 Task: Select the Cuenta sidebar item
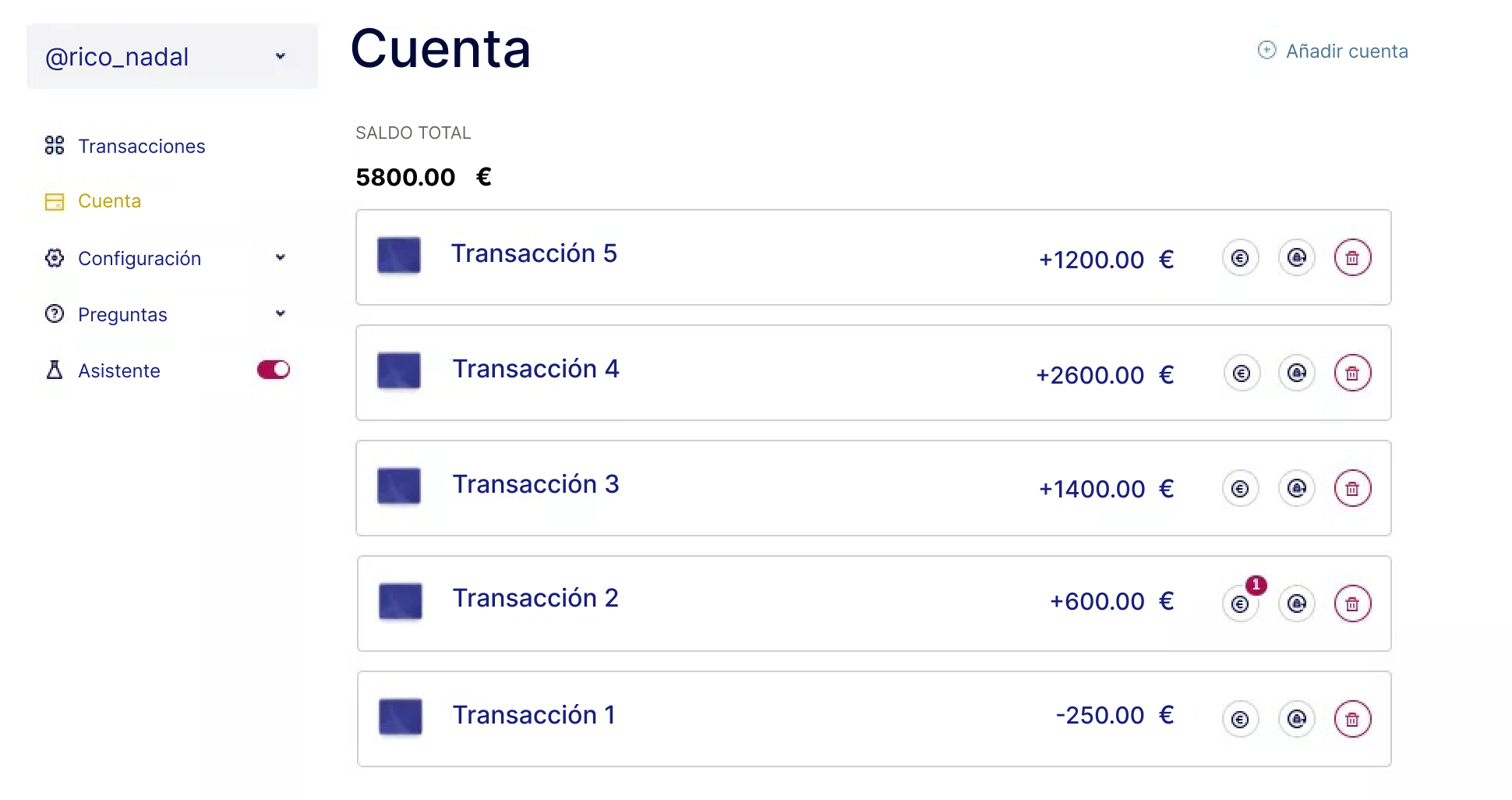(109, 201)
